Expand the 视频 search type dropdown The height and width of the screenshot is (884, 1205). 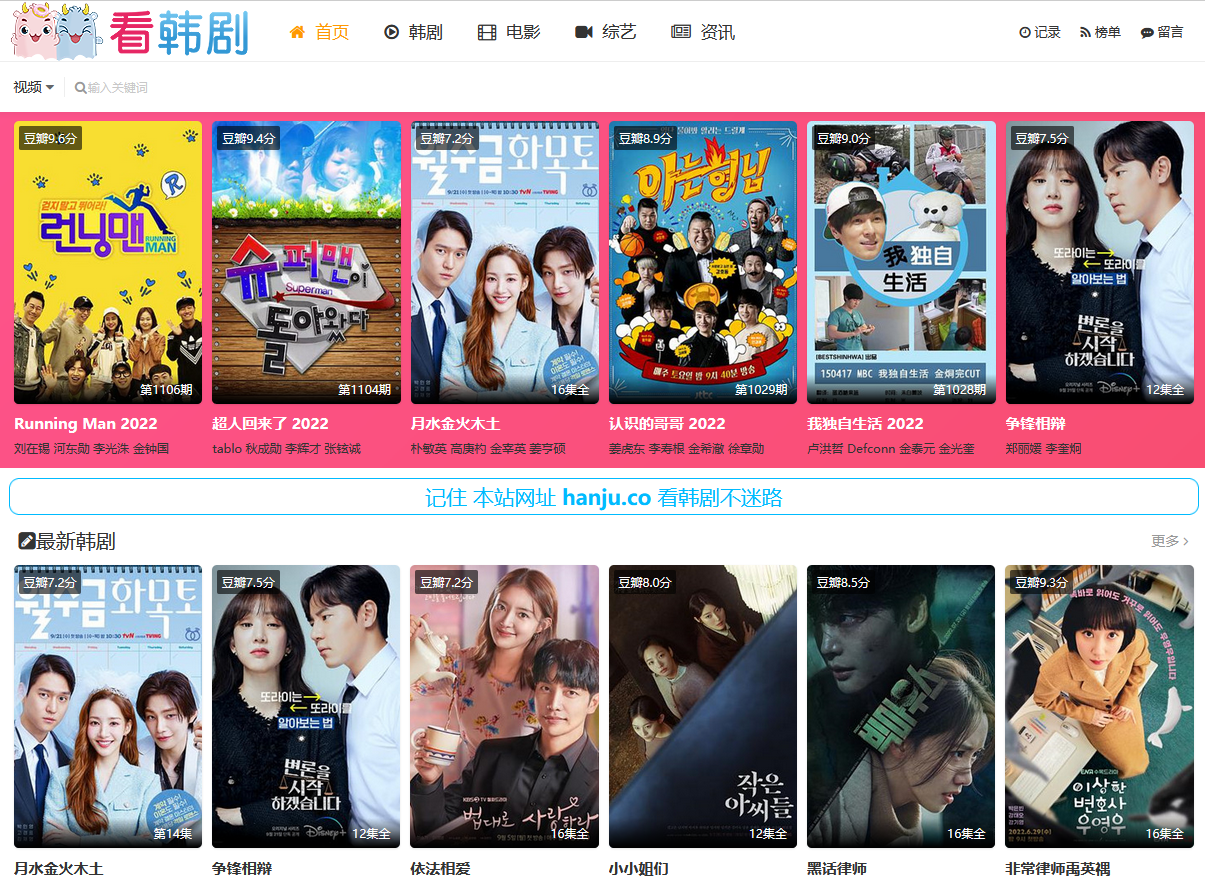(x=34, y=87)
